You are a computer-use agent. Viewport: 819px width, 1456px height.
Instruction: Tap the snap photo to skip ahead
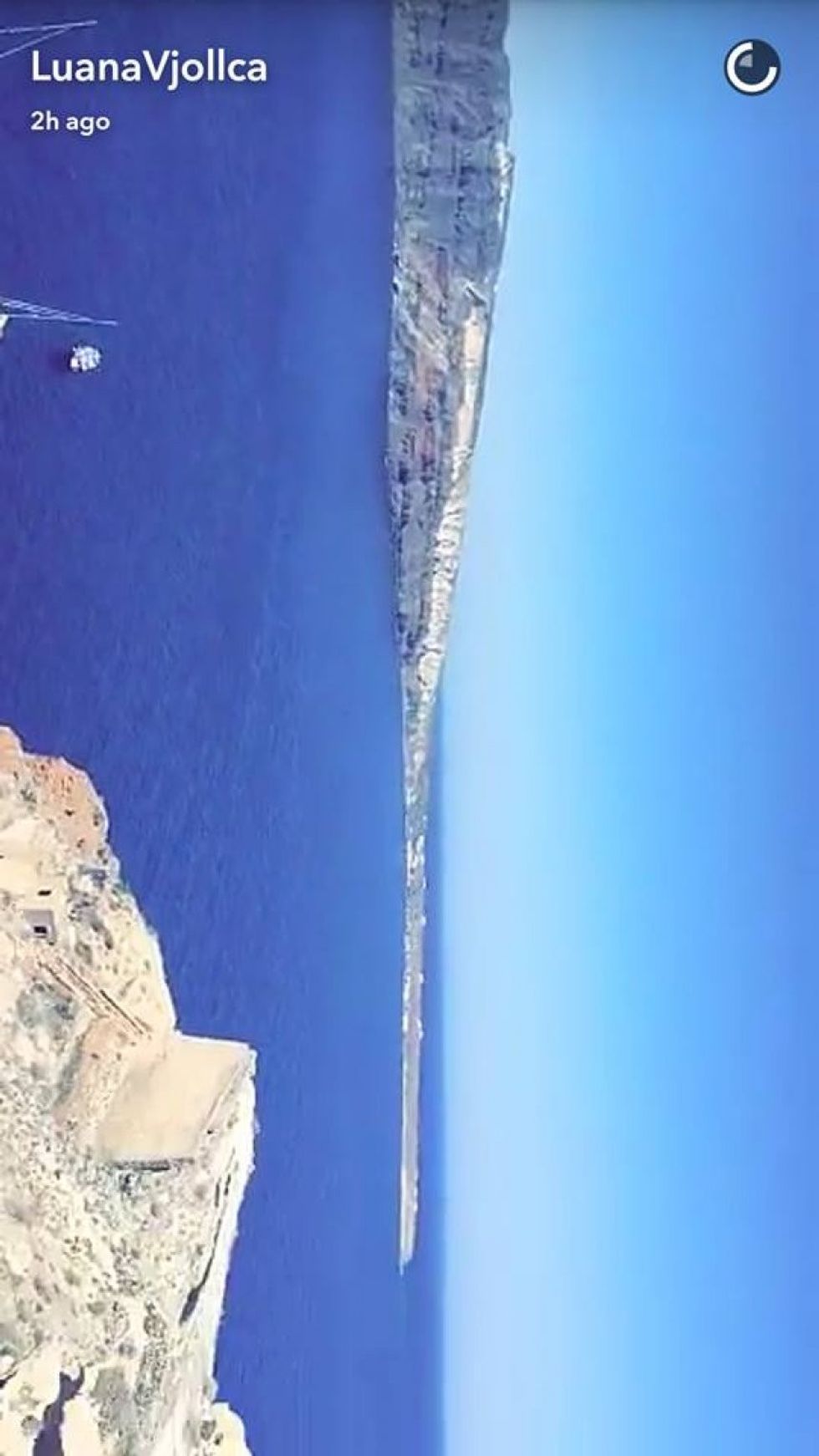pyautogui.click(x=409, y=752)
